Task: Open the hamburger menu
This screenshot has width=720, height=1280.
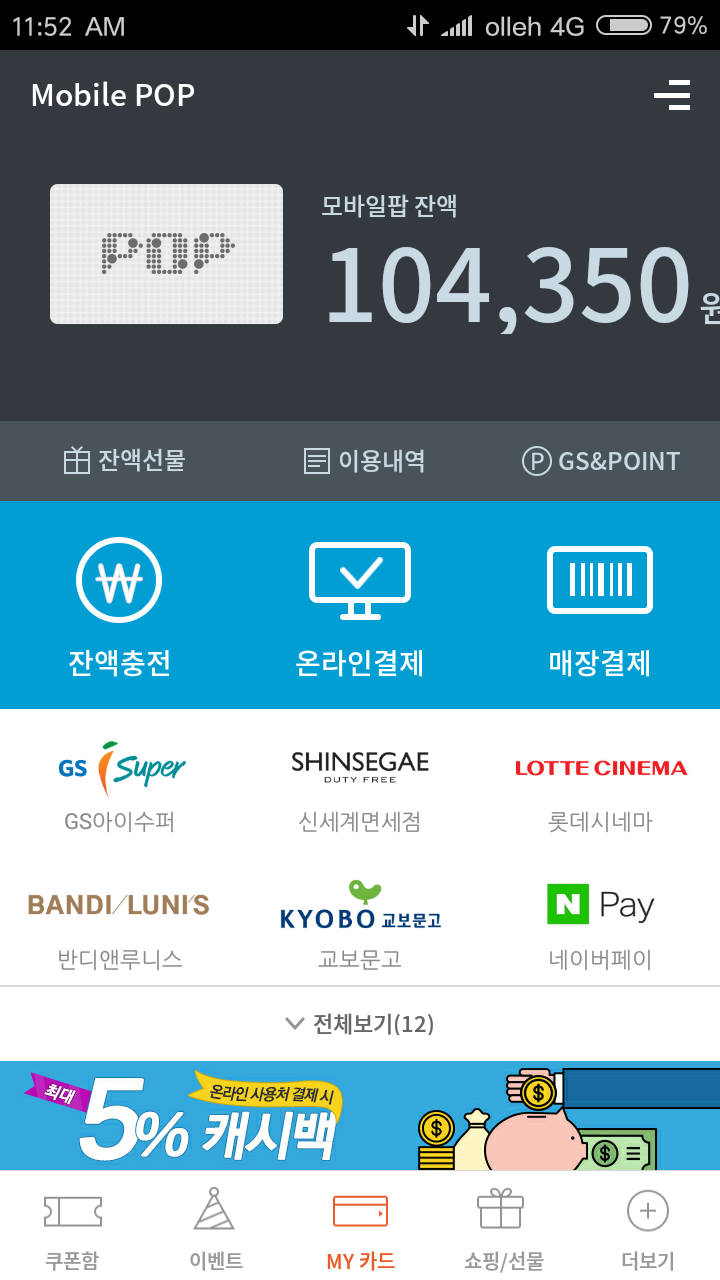Action: (x=672, y=95)
